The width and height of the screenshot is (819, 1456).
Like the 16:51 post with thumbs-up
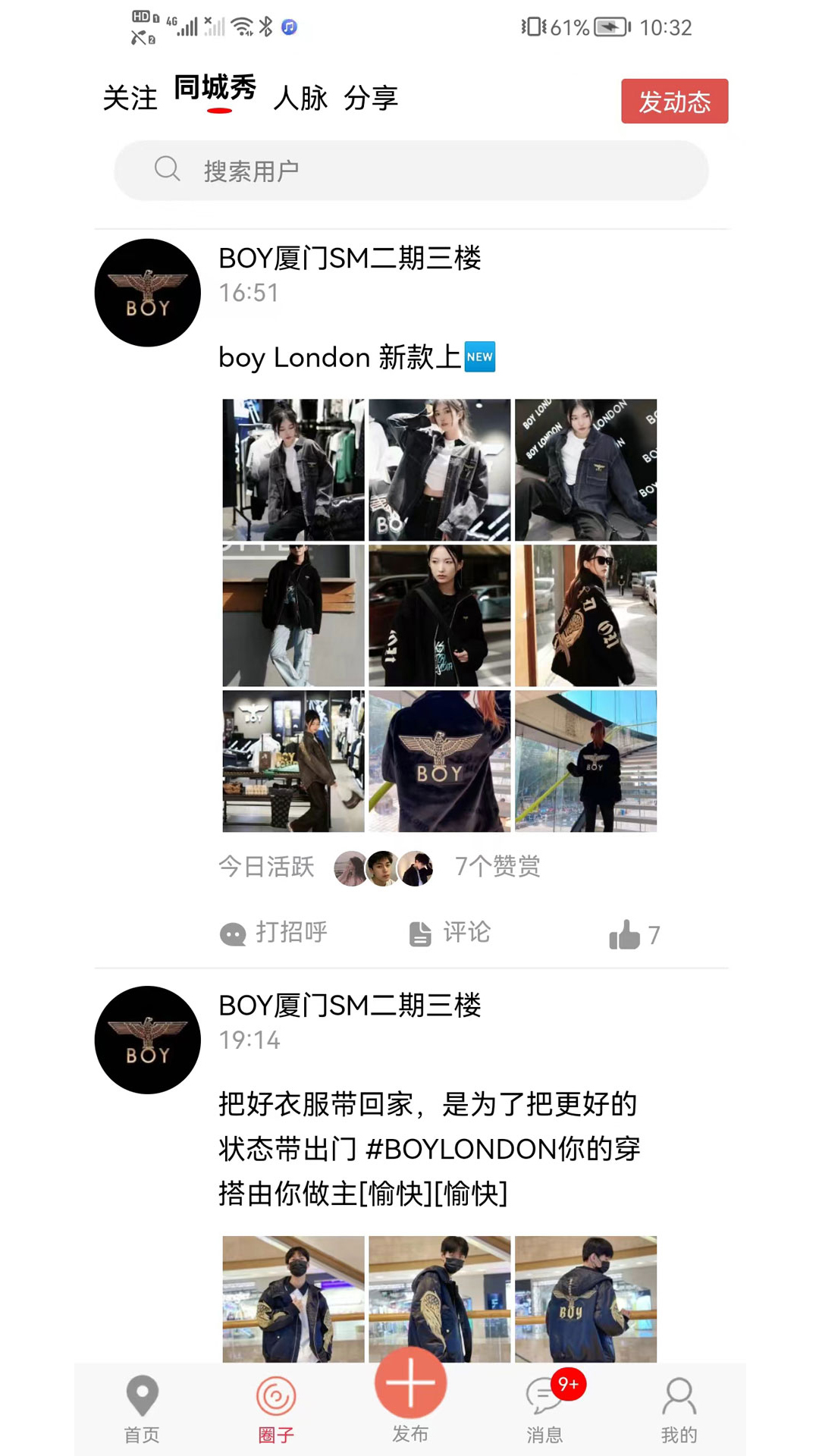pos(635,934)
